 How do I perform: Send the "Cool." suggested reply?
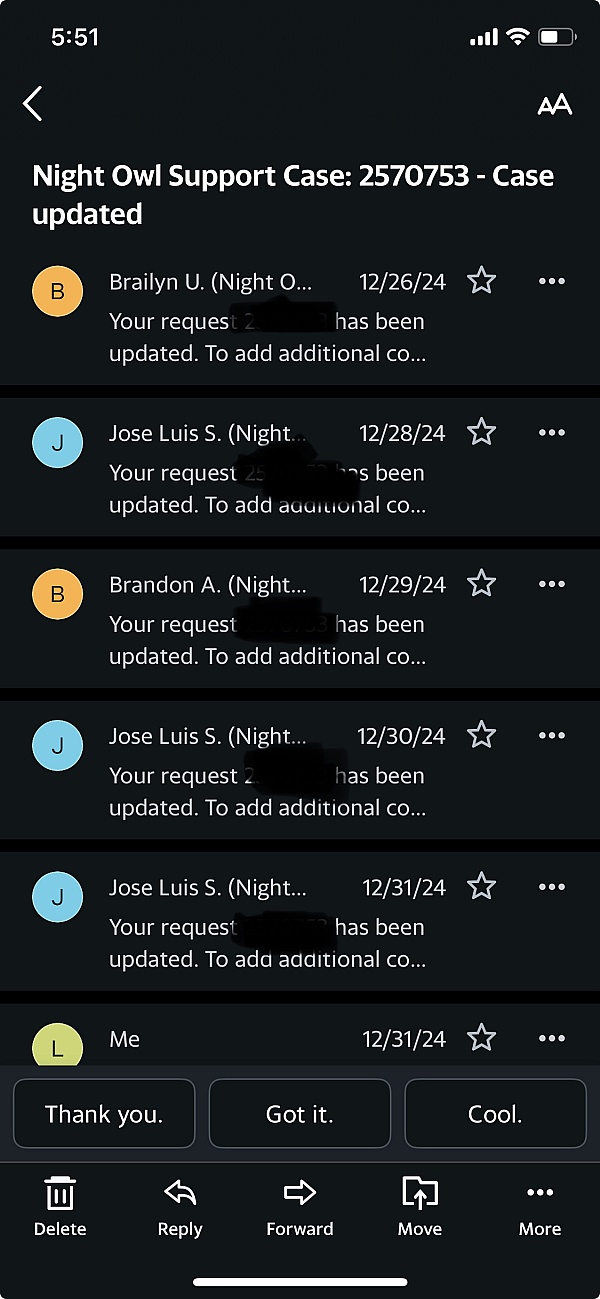[495, 1113]
